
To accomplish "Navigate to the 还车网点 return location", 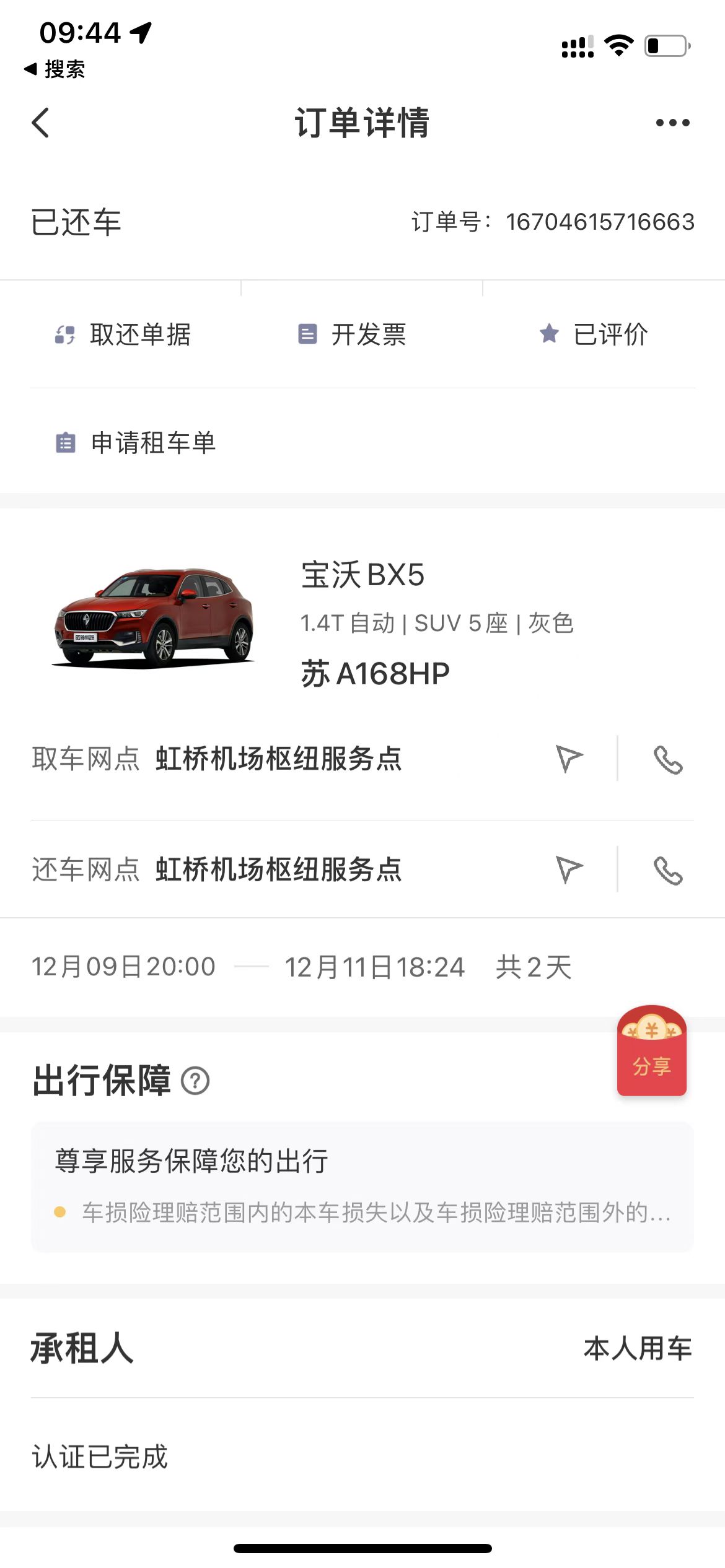I will [569, 869].
